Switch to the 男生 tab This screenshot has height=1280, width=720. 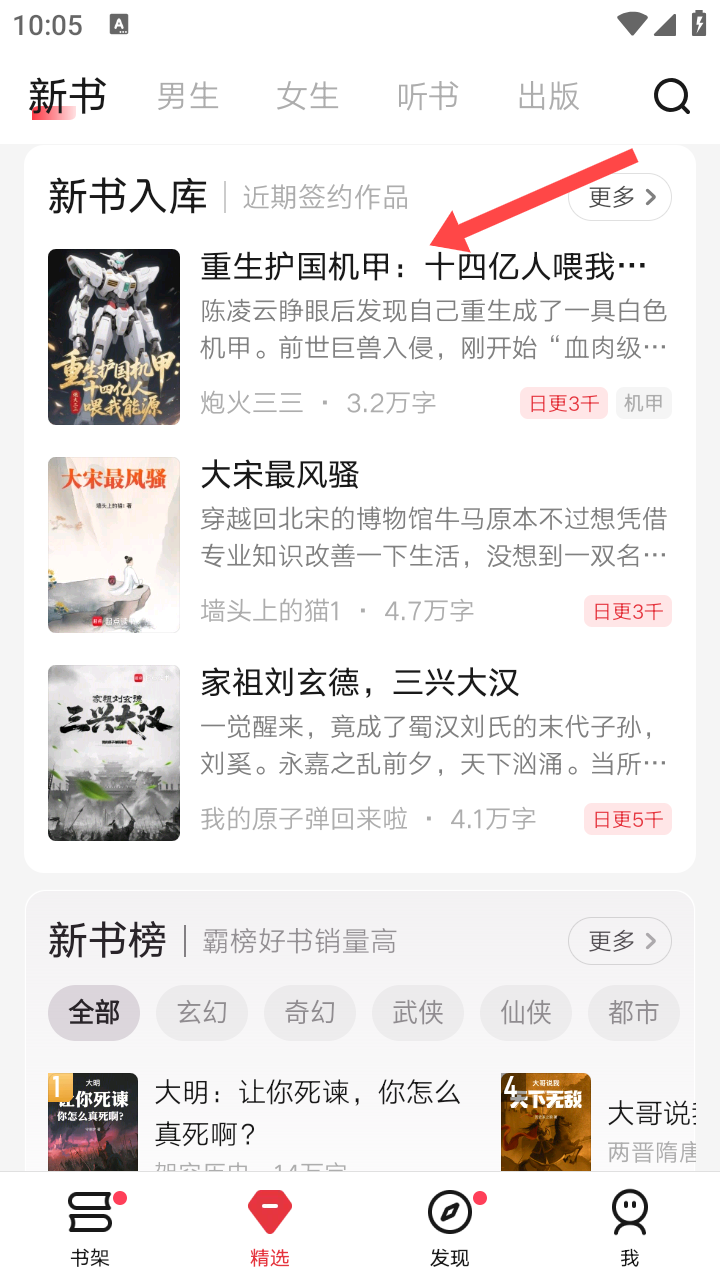pos(188,96)
